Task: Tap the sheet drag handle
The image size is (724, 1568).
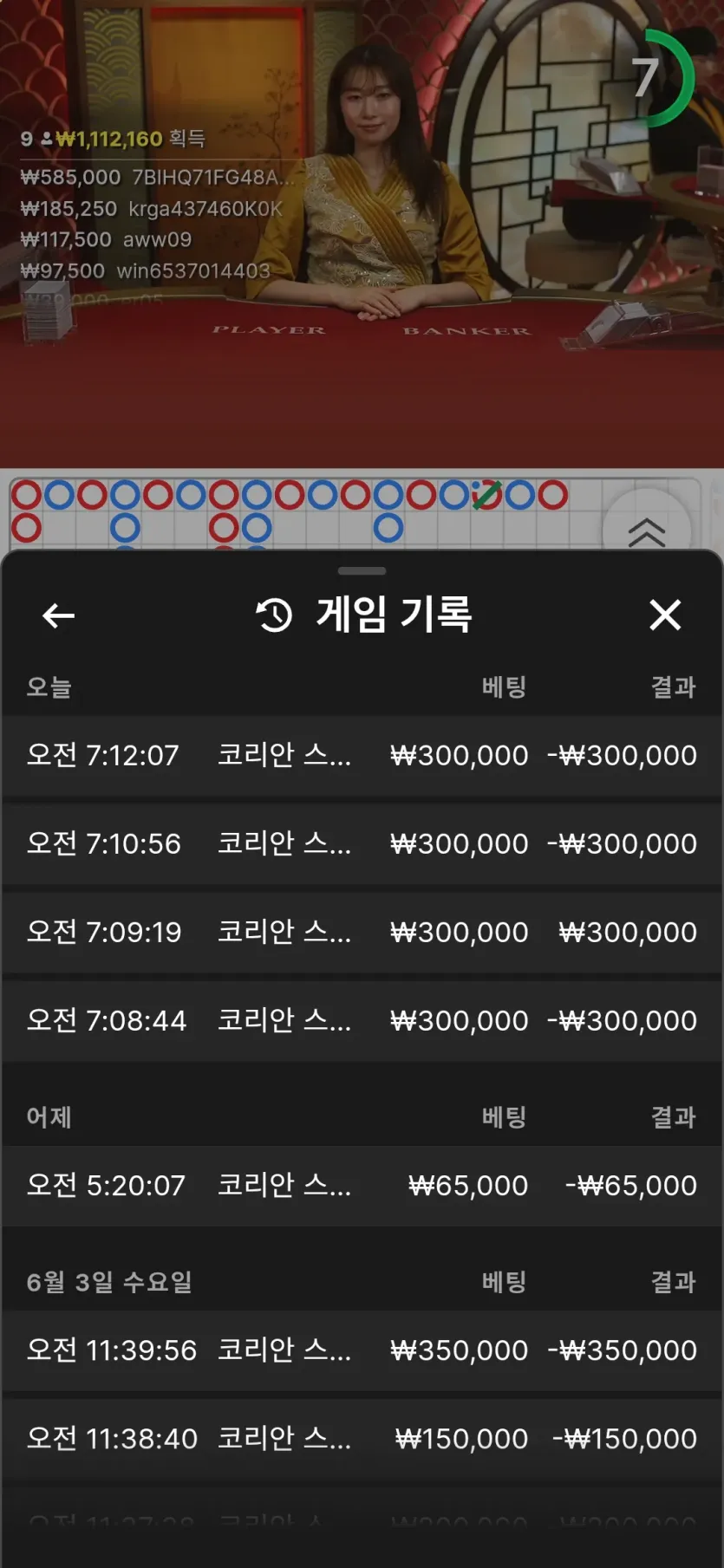Action: (x=362, y=571)
